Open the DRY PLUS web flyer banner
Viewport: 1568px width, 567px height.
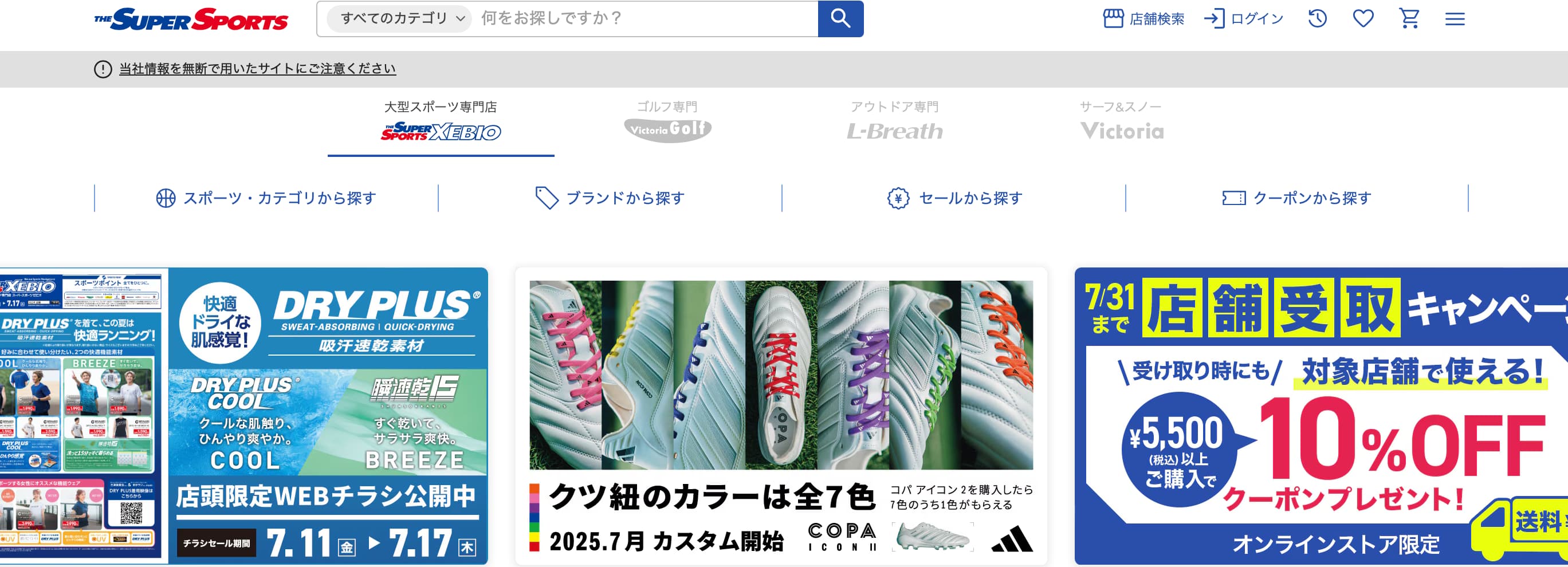(x=243, y=416)
